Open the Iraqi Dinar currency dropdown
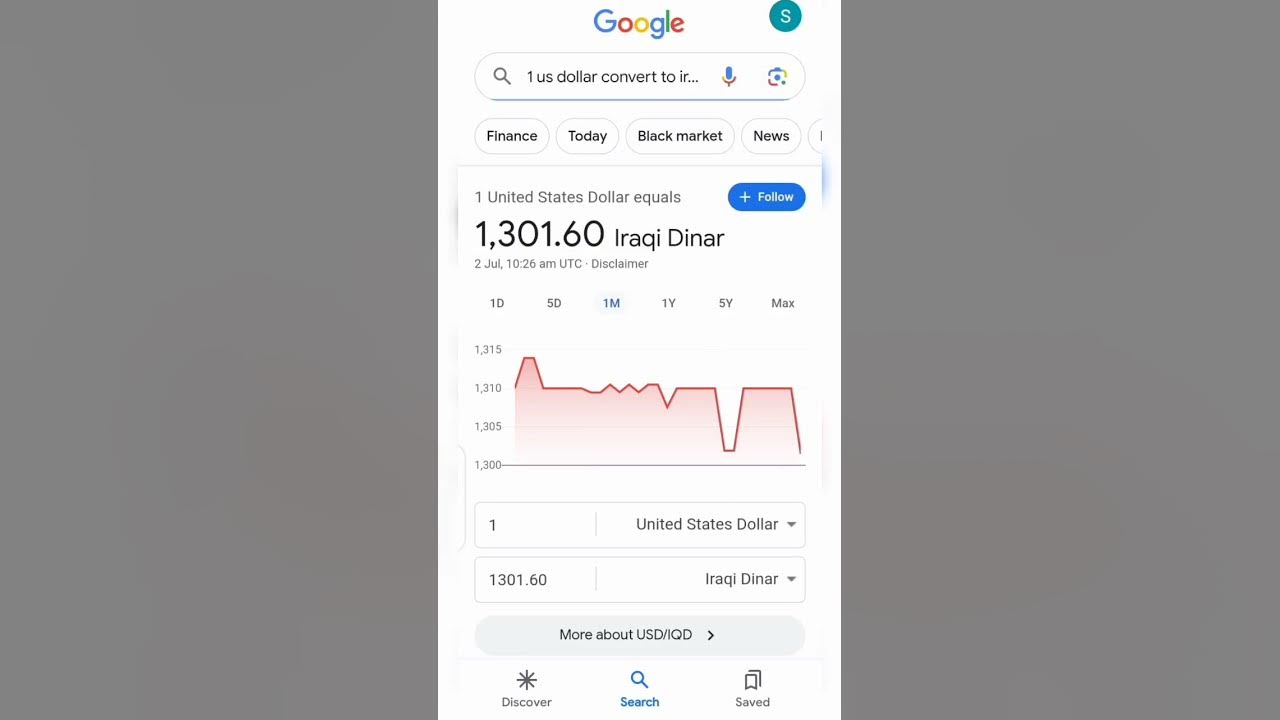This screenshot has height=720, width=1280. [750, 579]
